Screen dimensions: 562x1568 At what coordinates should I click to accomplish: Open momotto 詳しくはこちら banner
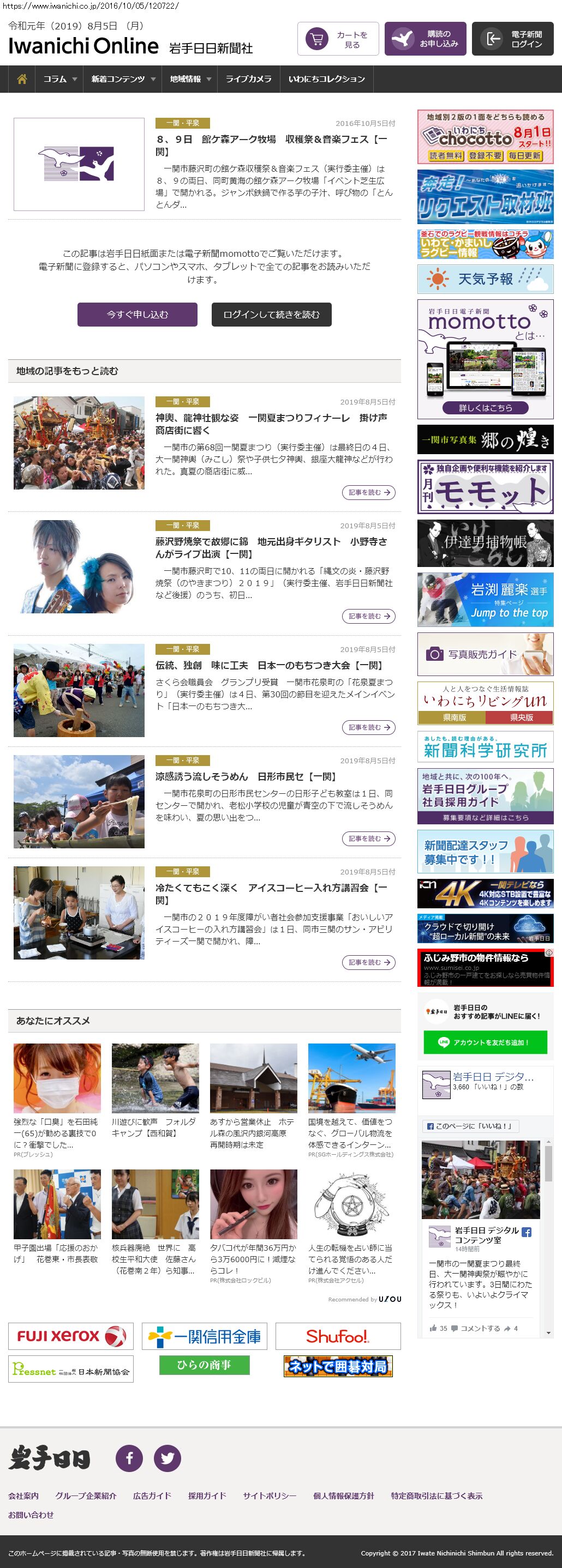[485, 408]
